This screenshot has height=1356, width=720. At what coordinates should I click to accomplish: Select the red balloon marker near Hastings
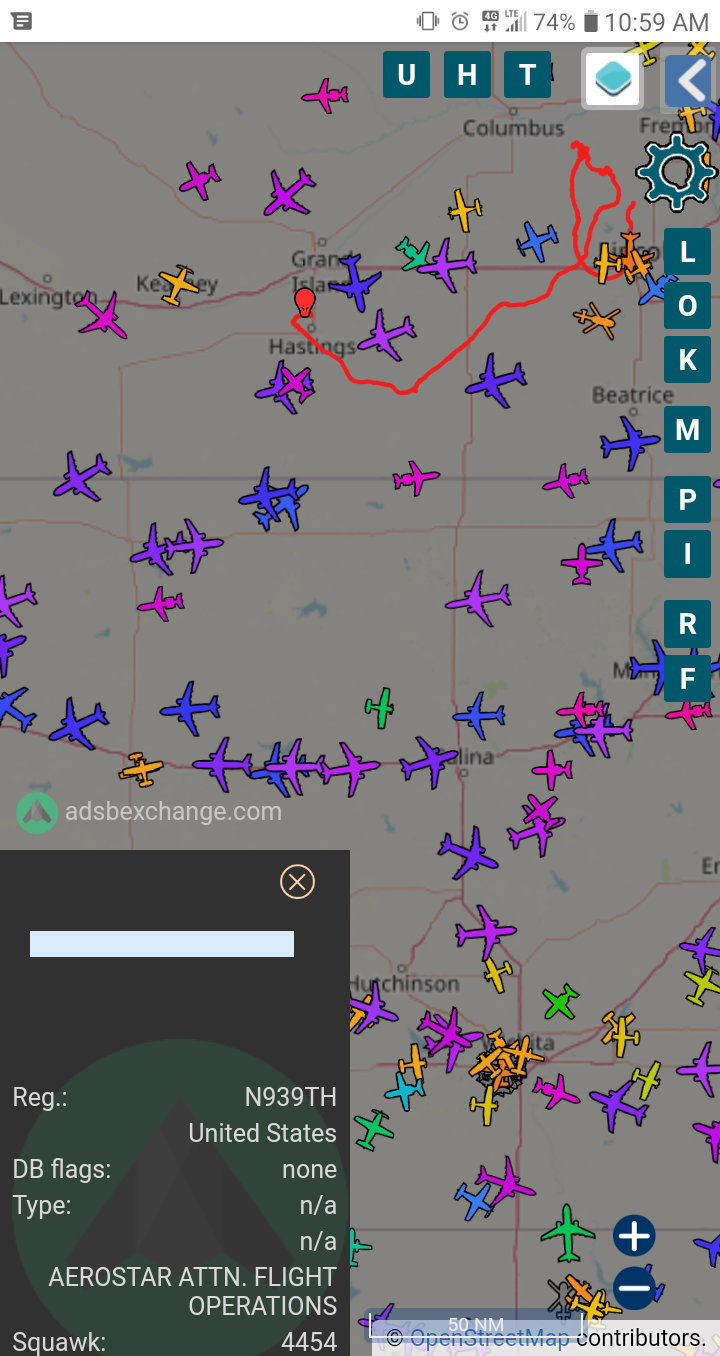tap(304, 301)
